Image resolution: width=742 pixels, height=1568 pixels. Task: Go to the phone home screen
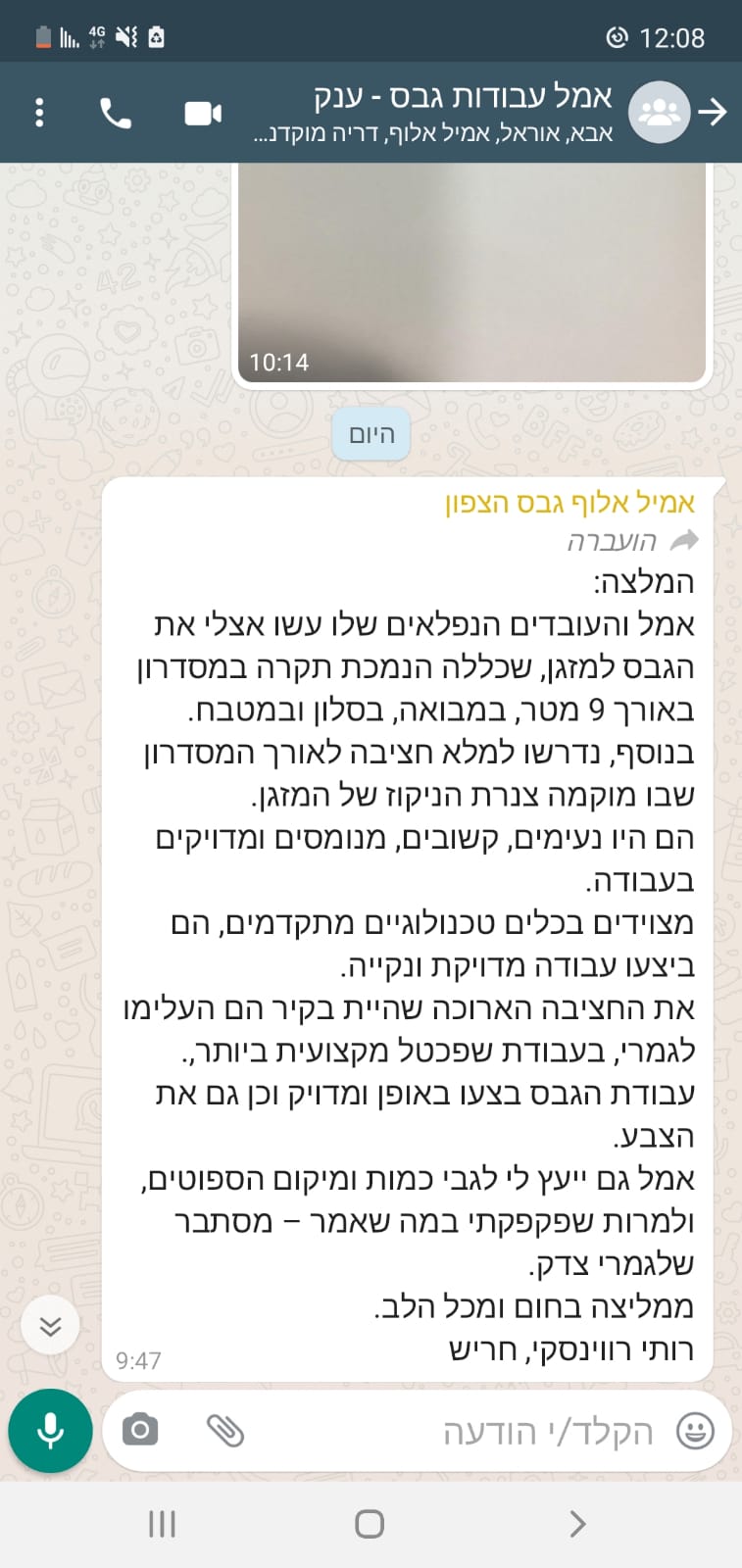[370, 1523]
